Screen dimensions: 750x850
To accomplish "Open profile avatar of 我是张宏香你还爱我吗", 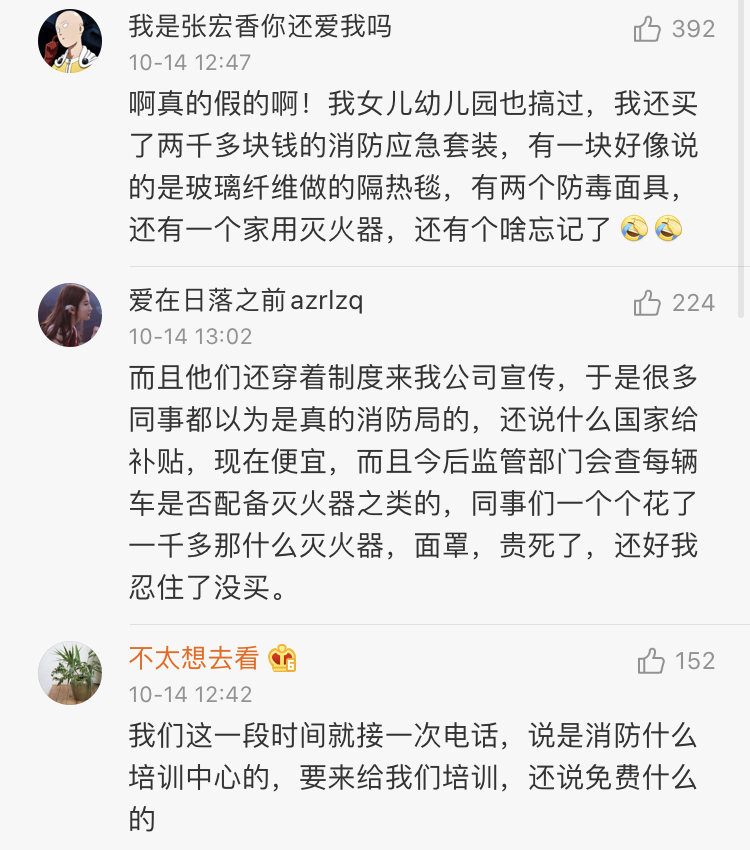I will [x=70, y=42].
